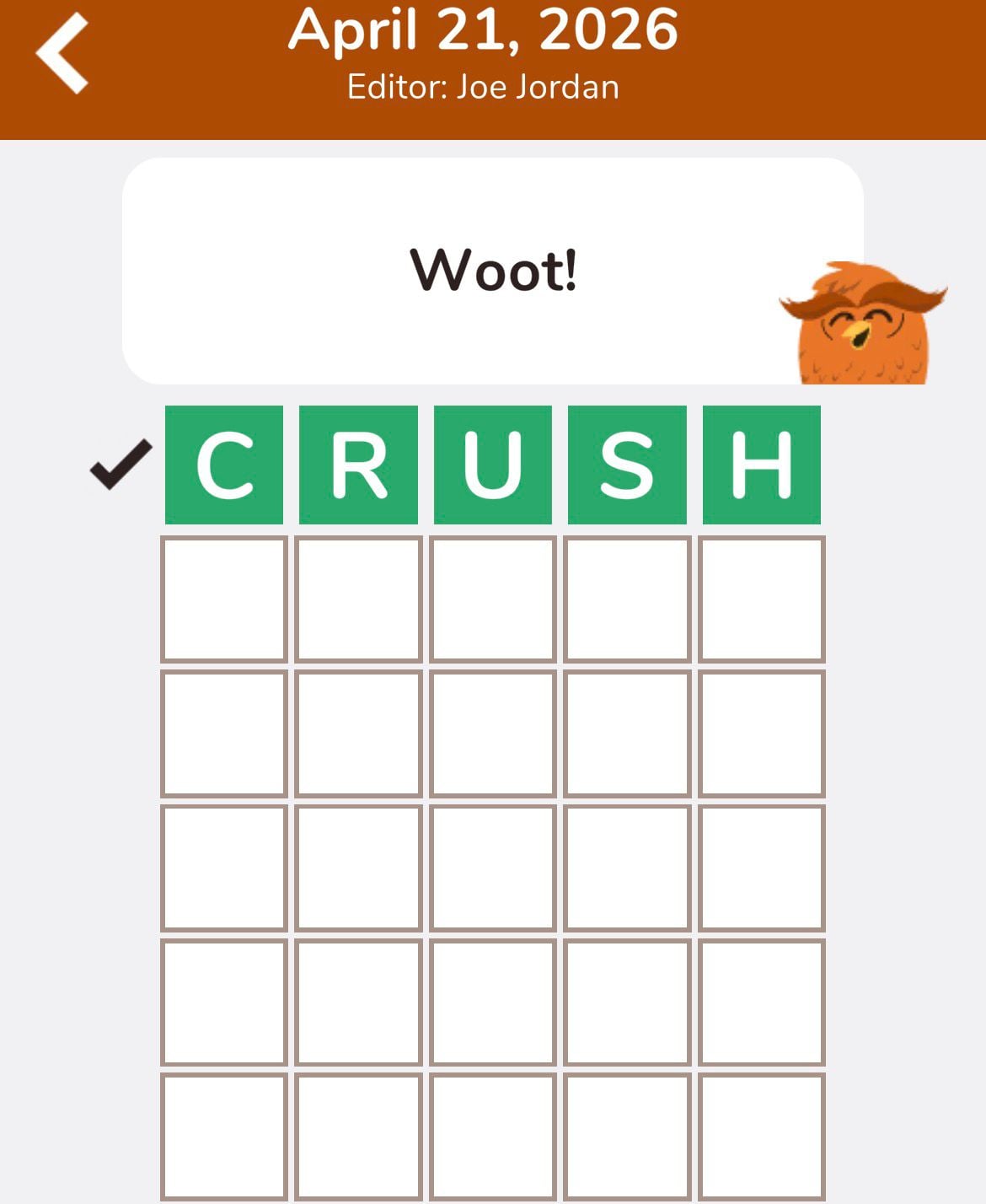Go back using the header arrow
The height and width of the screenshot is (1204, 986).
[62, 53]
